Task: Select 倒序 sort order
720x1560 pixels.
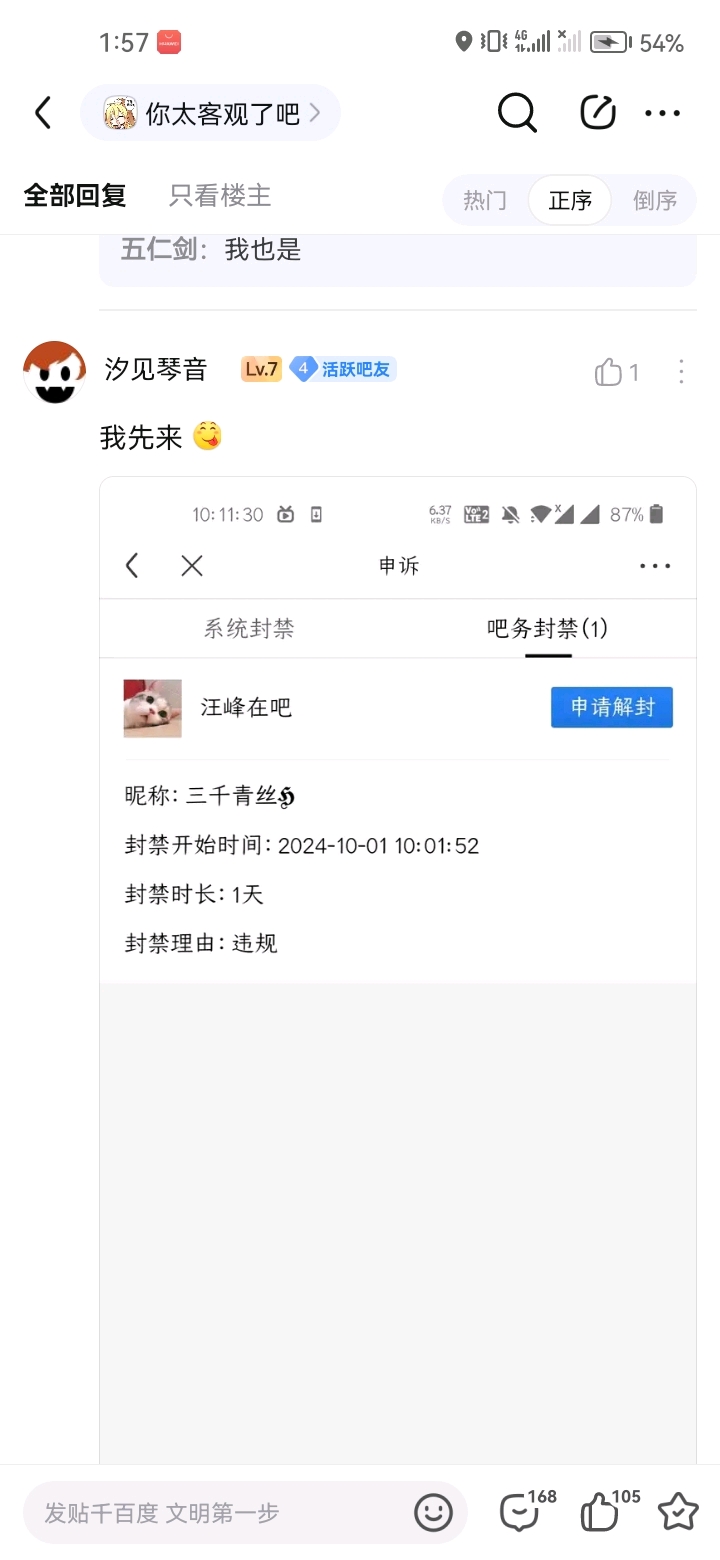Action: coord(655,200)
